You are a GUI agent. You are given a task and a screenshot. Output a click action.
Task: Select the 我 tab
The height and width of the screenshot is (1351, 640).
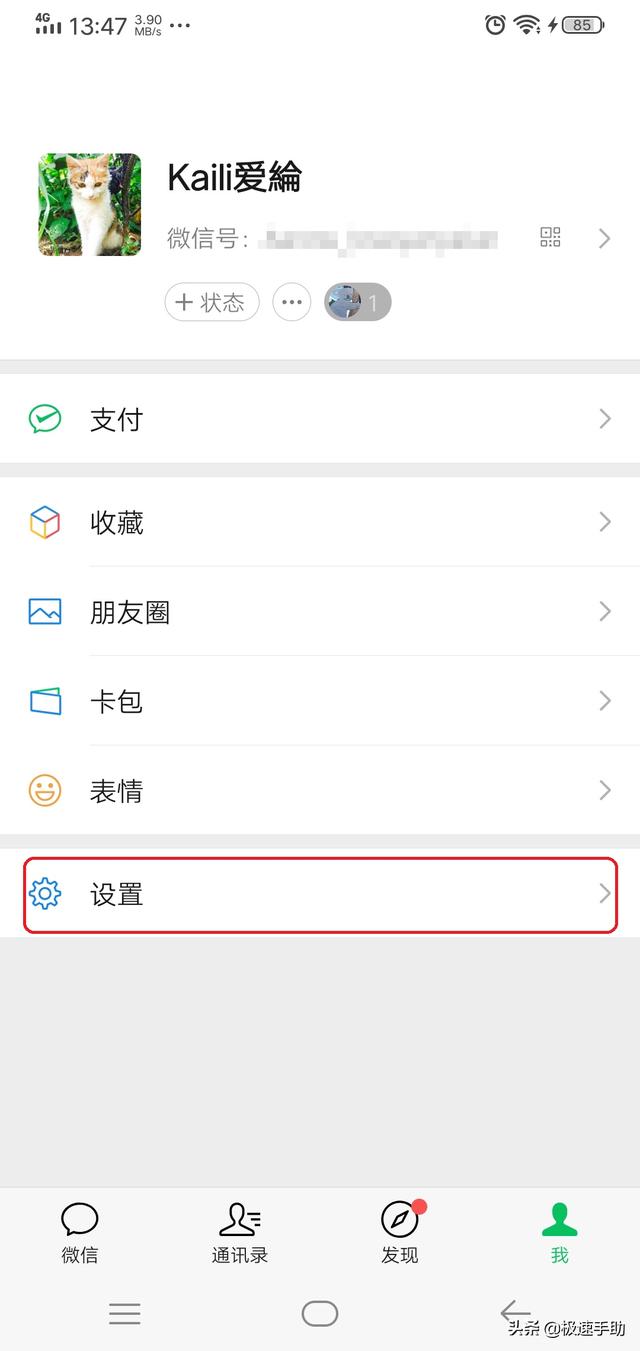click(560, 1232)
